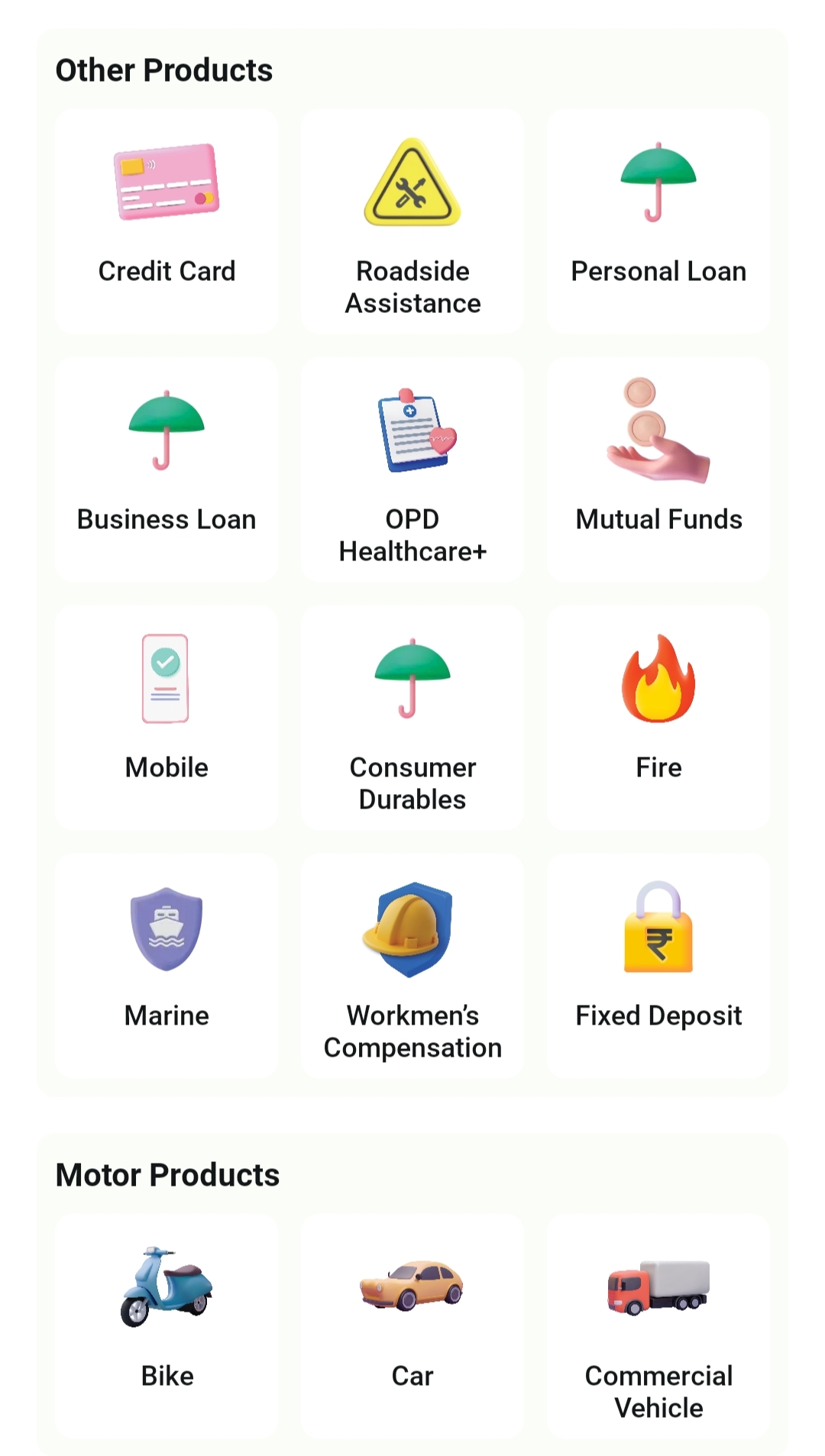The height and width of the screenshot is (1456, 825).
Task: Open Personal Loan option
Action: pyautogui.click(x=658, y=221)
